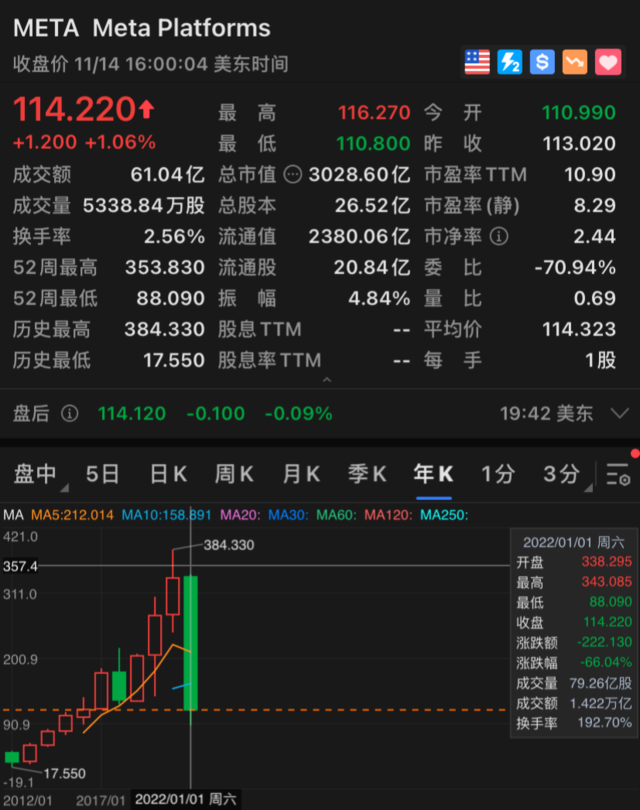
Task: Collapse the quote details with the up chevron
Action: coord(327,379)
